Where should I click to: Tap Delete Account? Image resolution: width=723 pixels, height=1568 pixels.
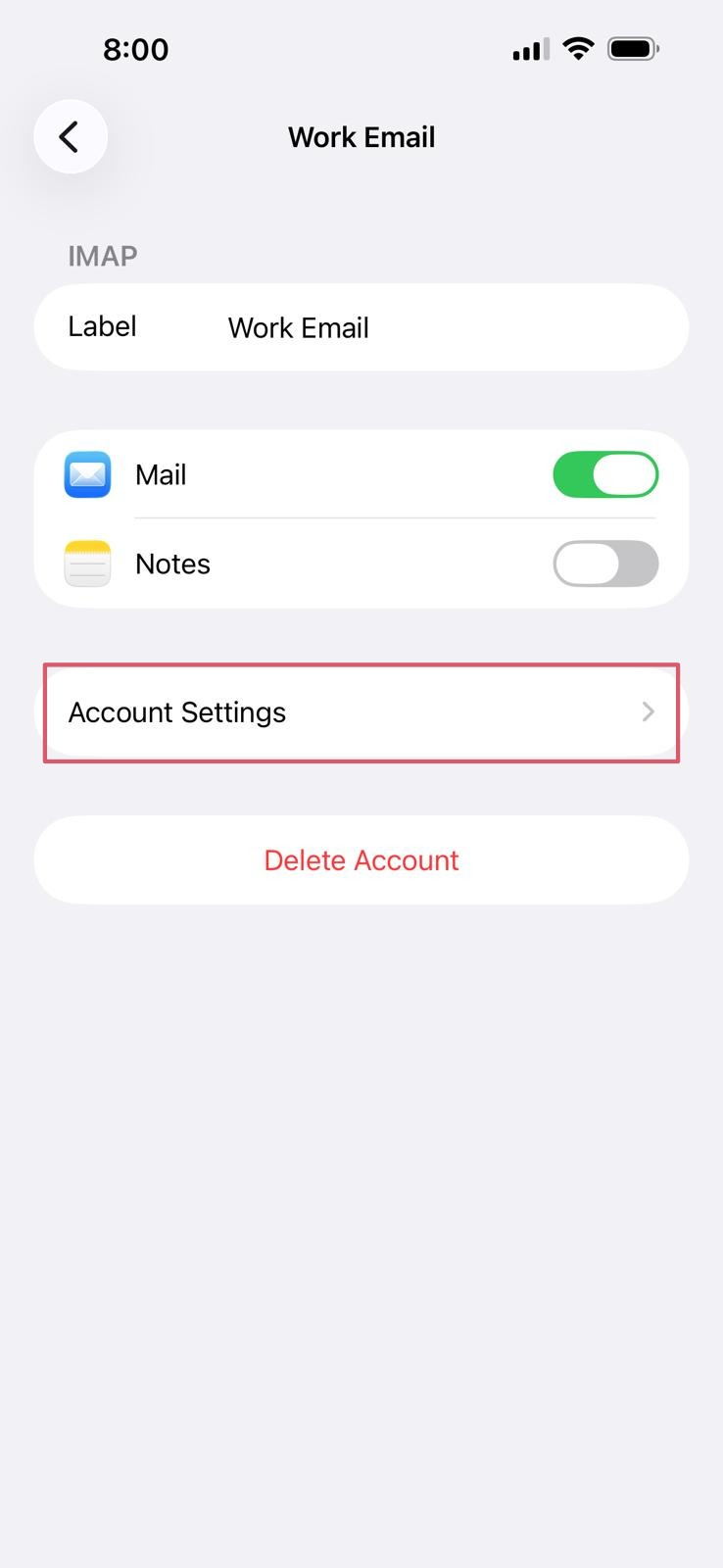(x=361, y=859)
